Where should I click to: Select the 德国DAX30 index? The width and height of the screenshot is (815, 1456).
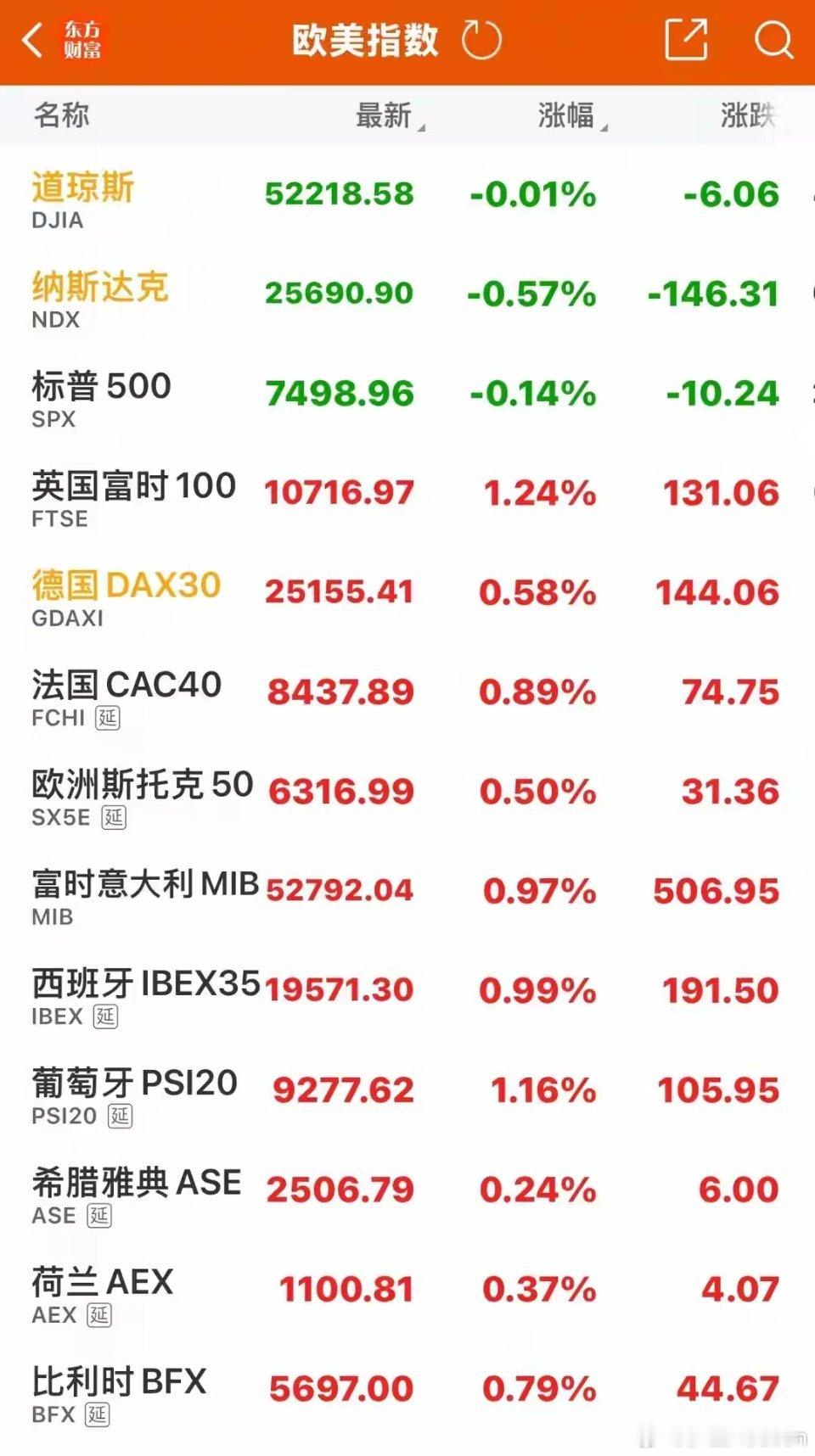coord(407,593)
